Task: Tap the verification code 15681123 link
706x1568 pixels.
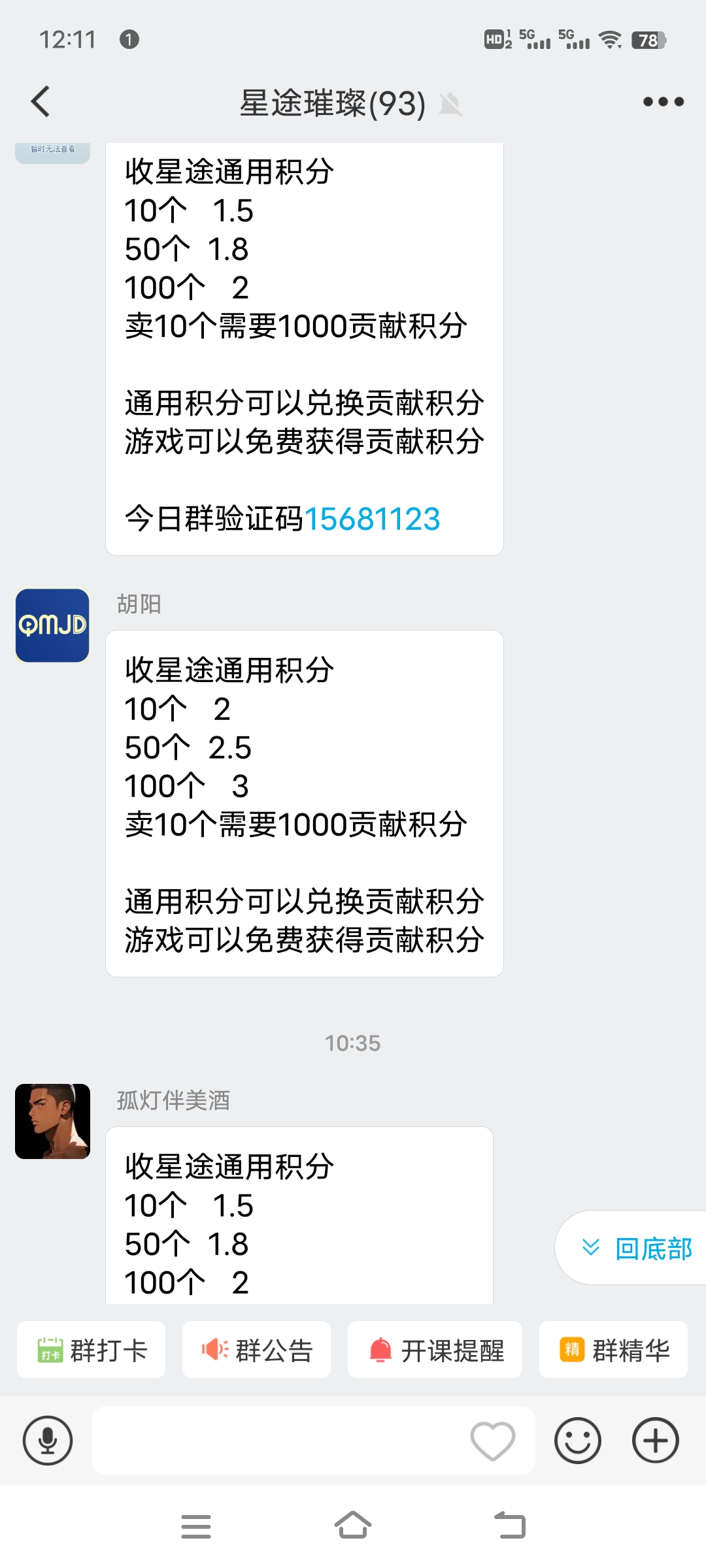Action: coord(372,519)
